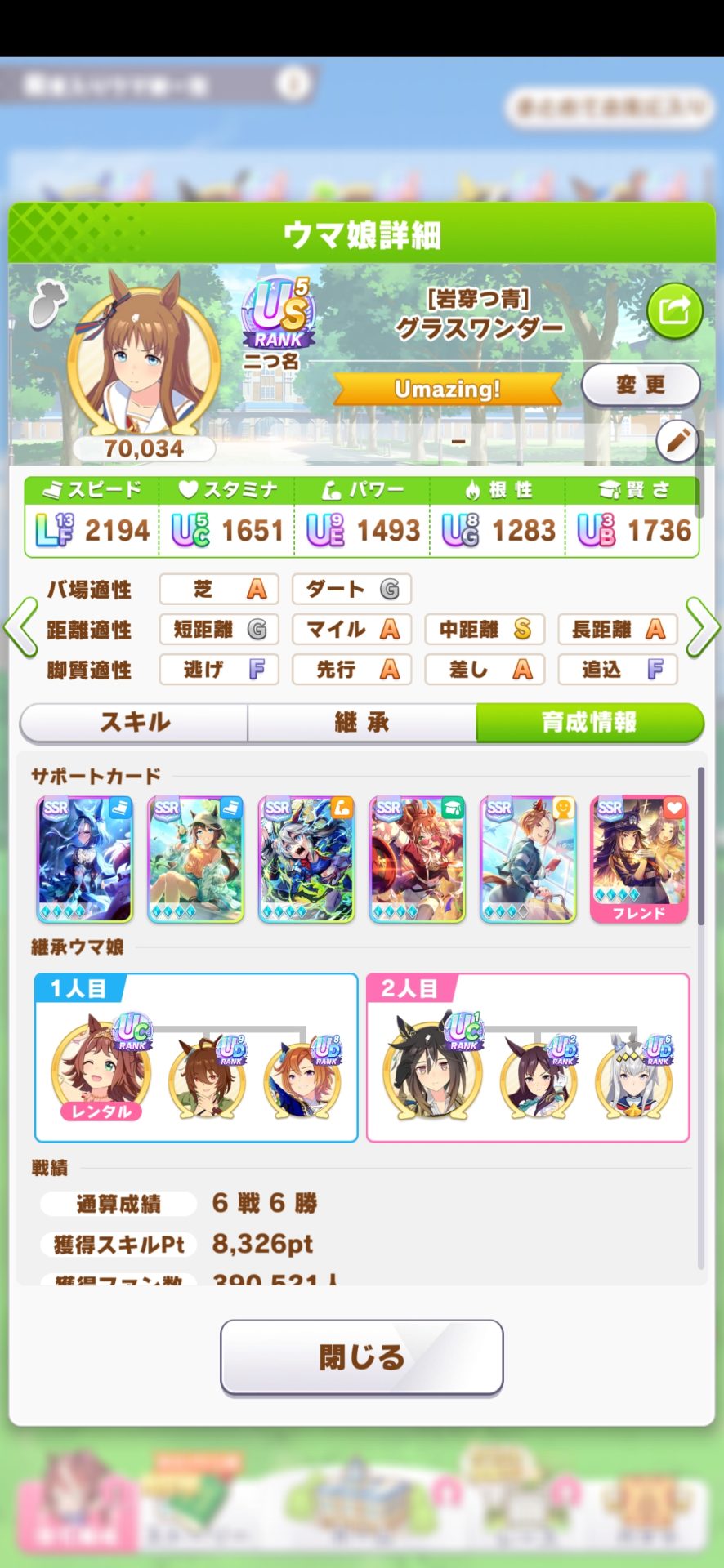The width and height of the screenshot is (724, 1568).
Task: Go to the next Uma Musume arrow
Action: (x=703, y=627)
